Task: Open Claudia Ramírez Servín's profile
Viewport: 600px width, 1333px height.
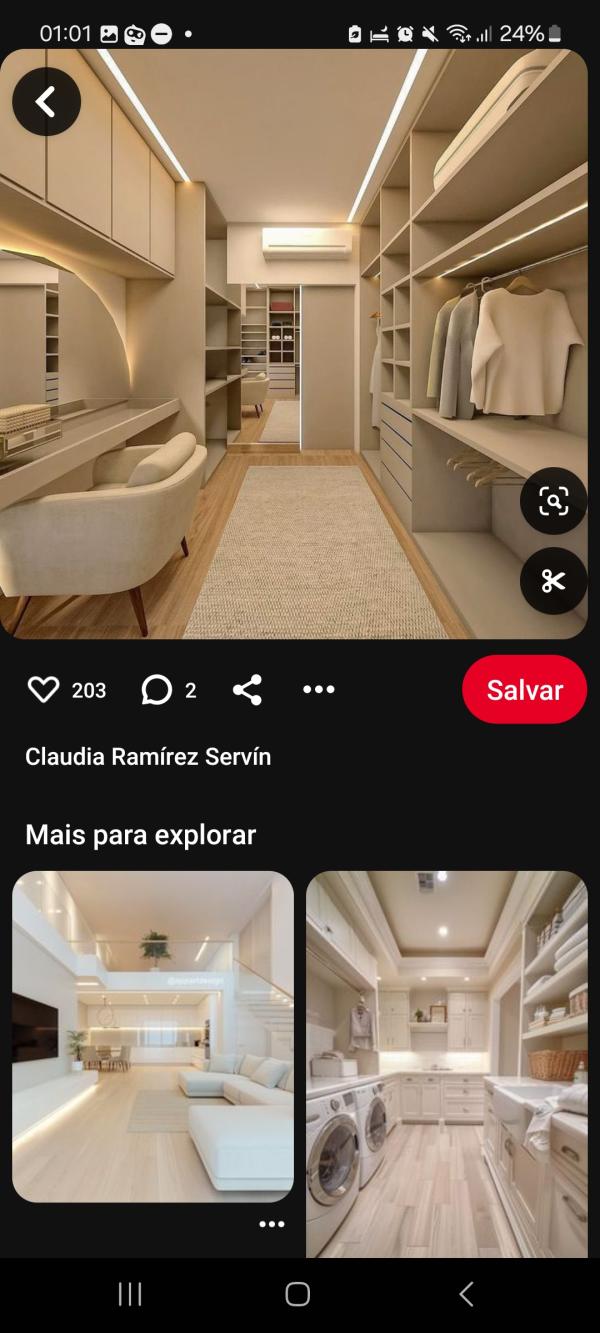Action: coord(148,756)
